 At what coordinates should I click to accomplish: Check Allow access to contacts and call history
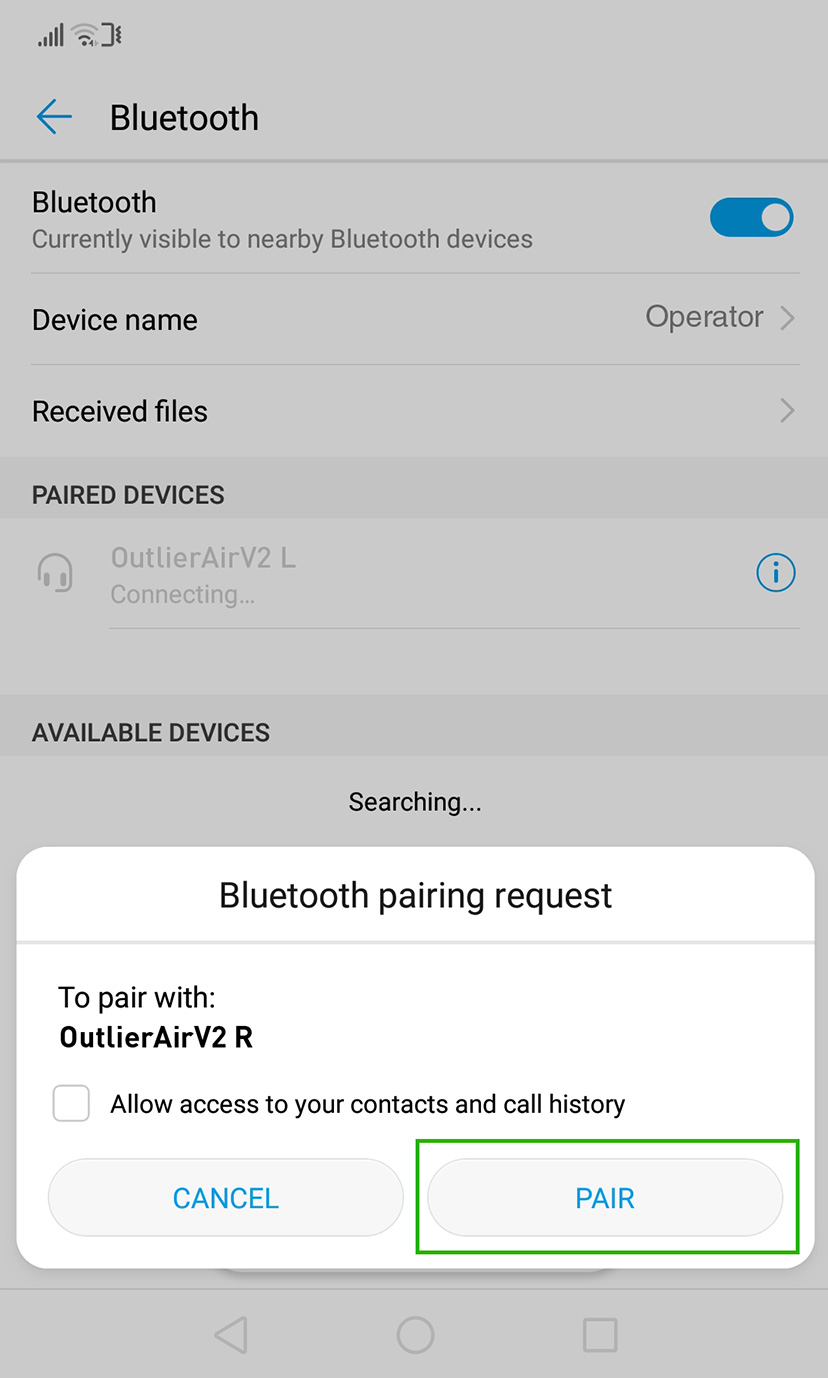click(72, 1104)
